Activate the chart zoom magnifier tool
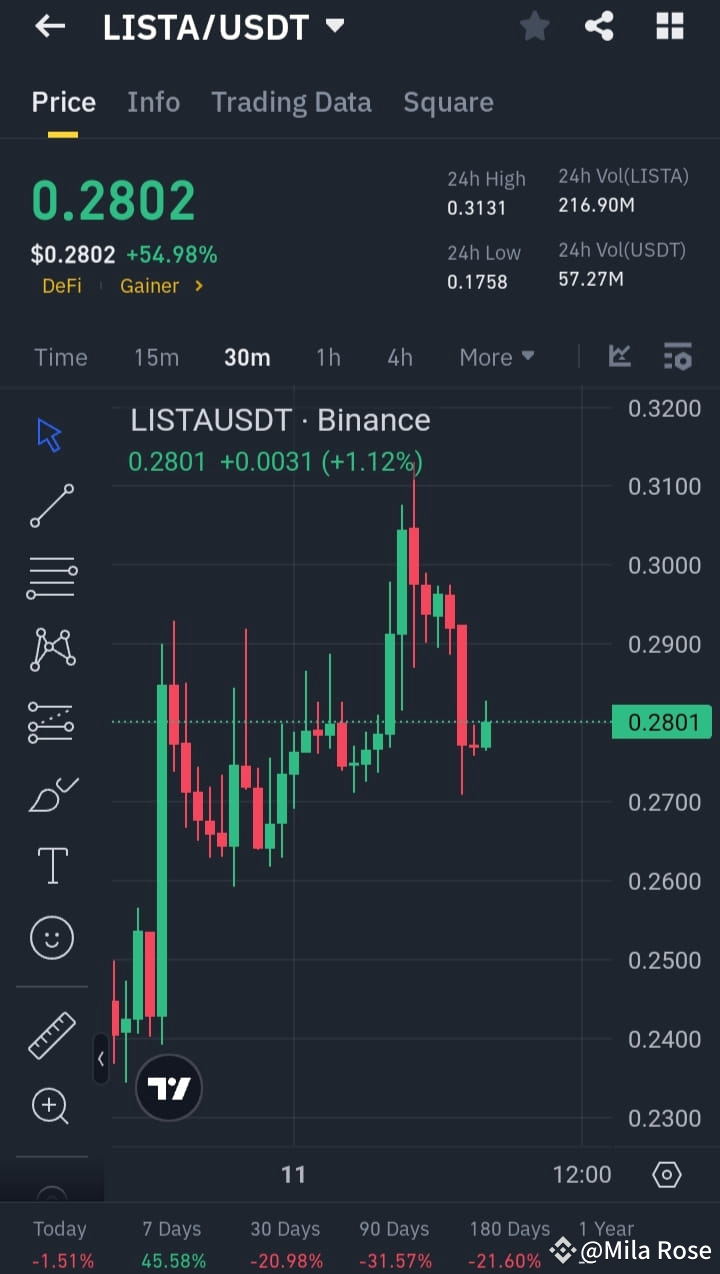This screenshot has height=1274, width=720. [x=50, y=1106]
